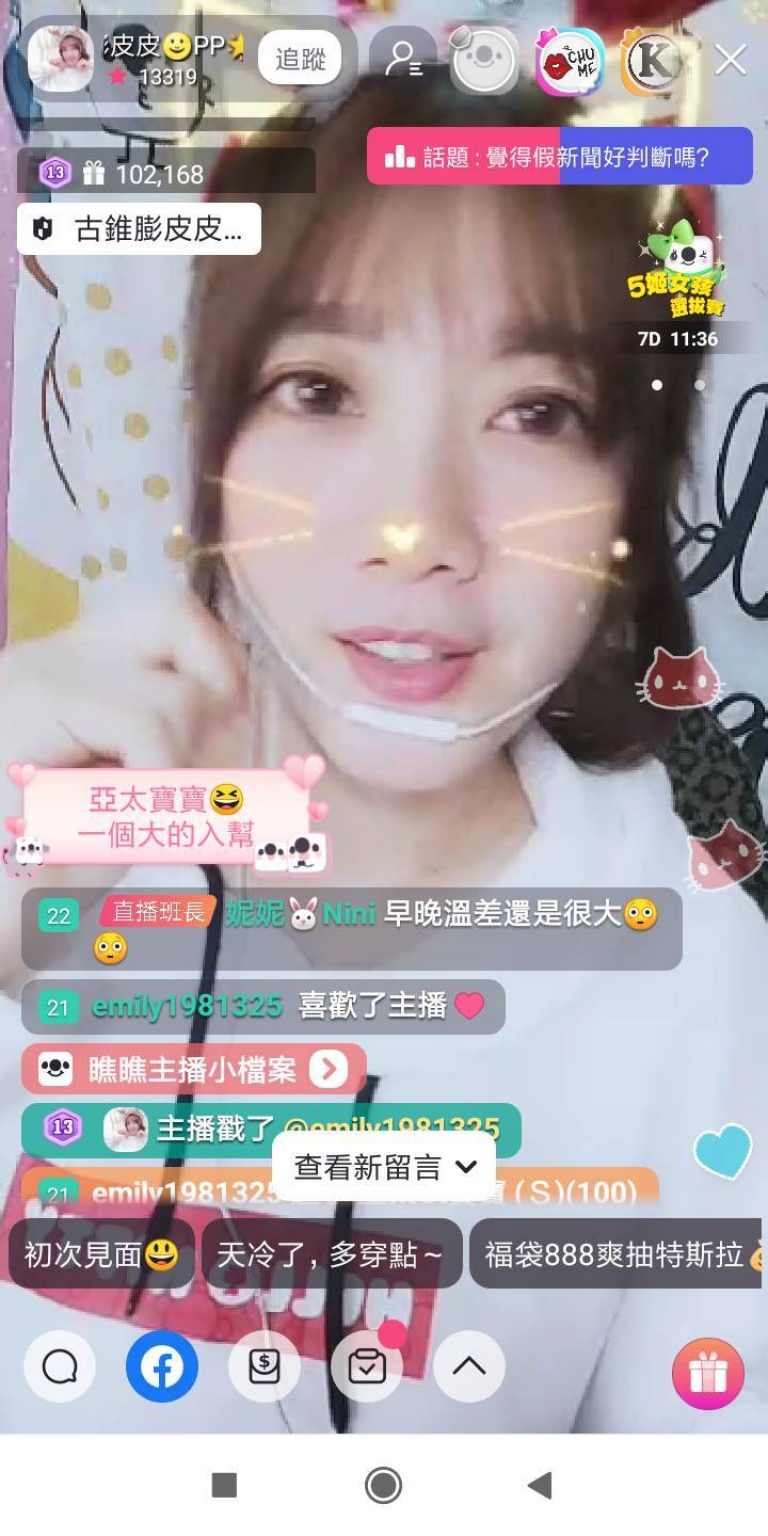Screen dimensions: 768x1536
Task: Open the gift box to send gifts
Action: click(x=708, y=1373)
